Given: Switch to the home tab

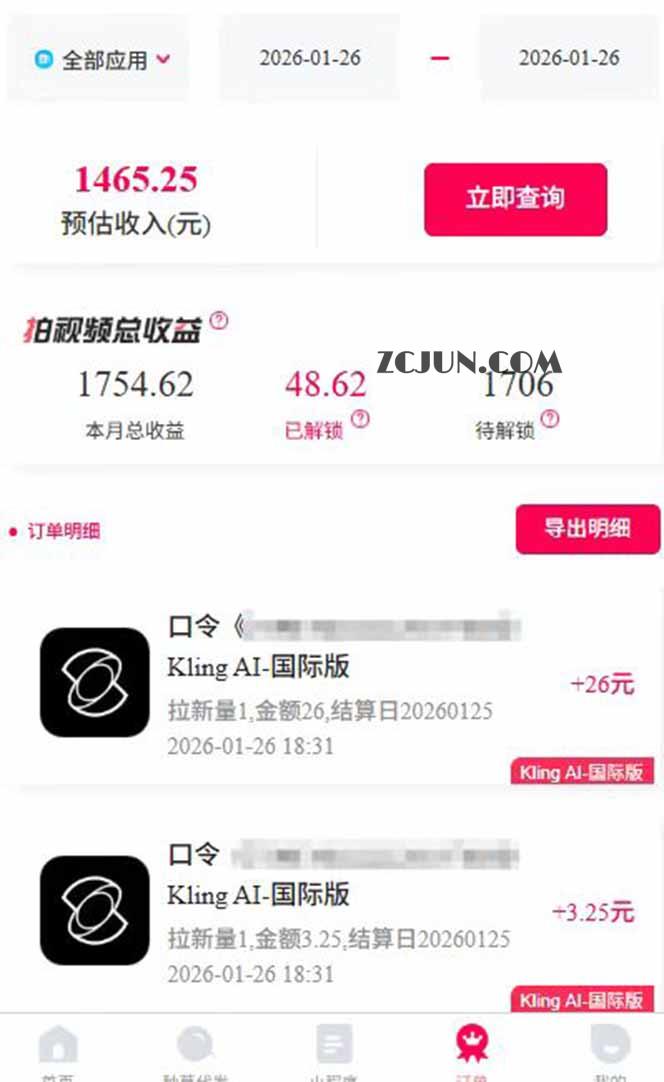Looking at the screenshot, I should 58,1050.
